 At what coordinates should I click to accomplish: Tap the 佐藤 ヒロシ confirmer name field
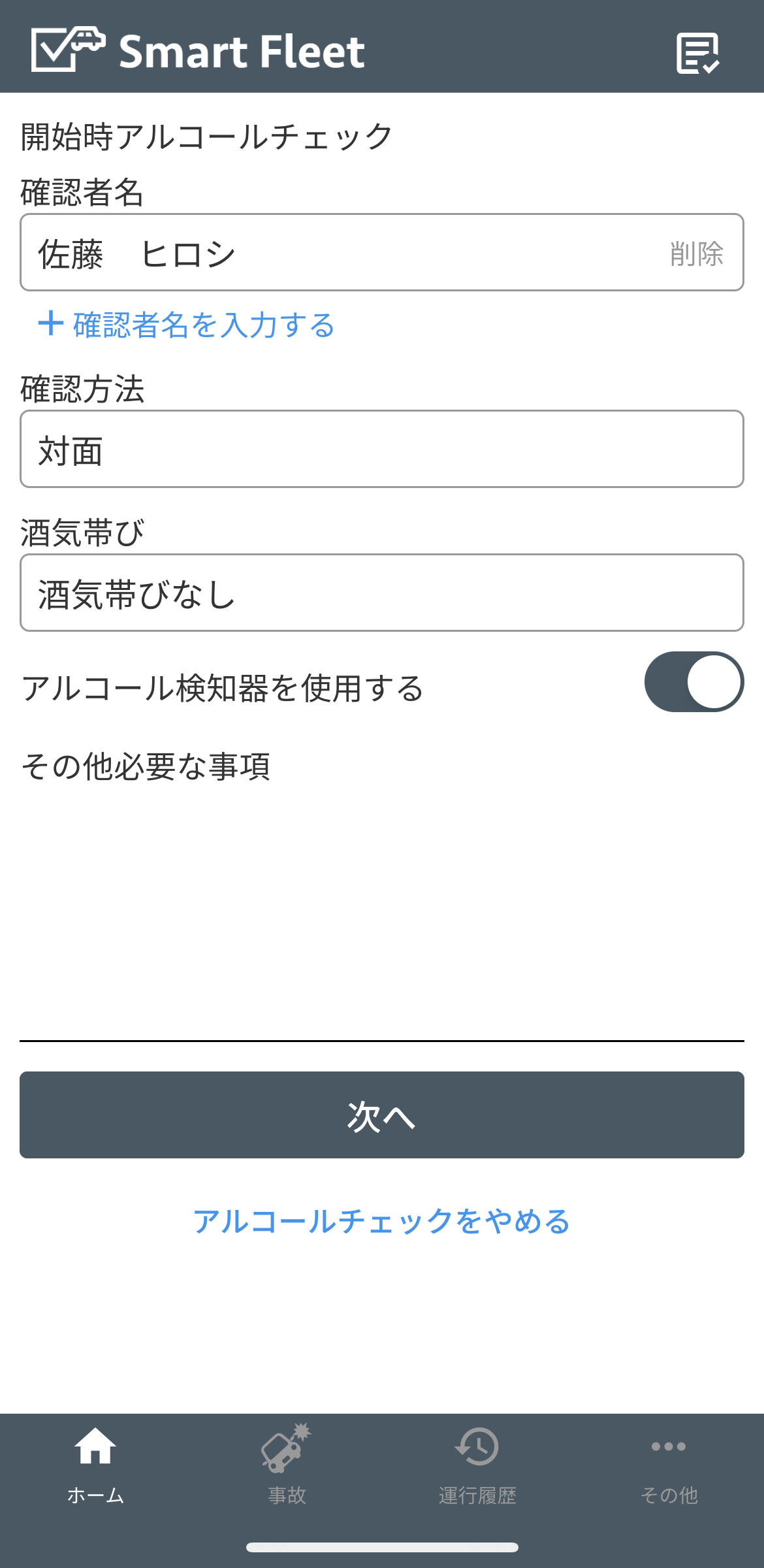point(340,252)
